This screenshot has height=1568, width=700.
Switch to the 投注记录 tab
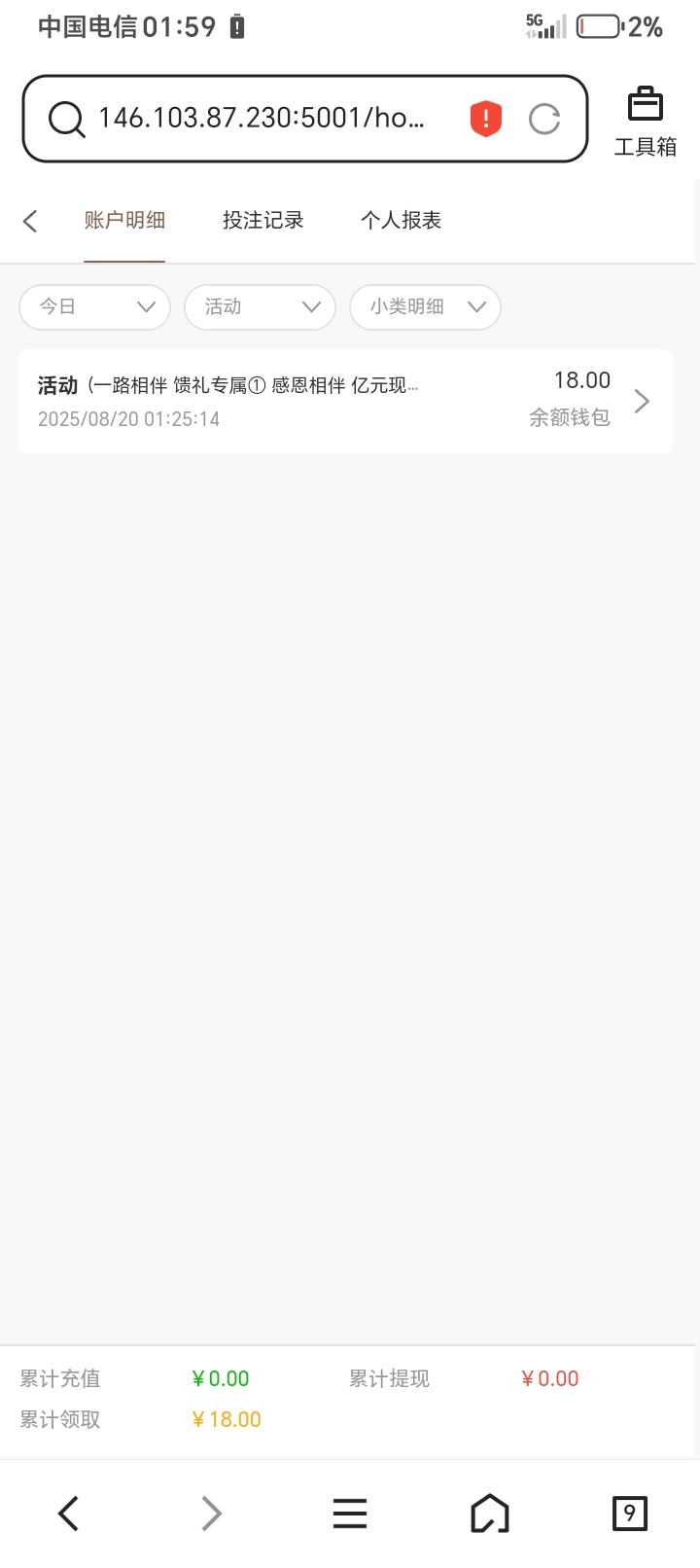coord(262,221)
